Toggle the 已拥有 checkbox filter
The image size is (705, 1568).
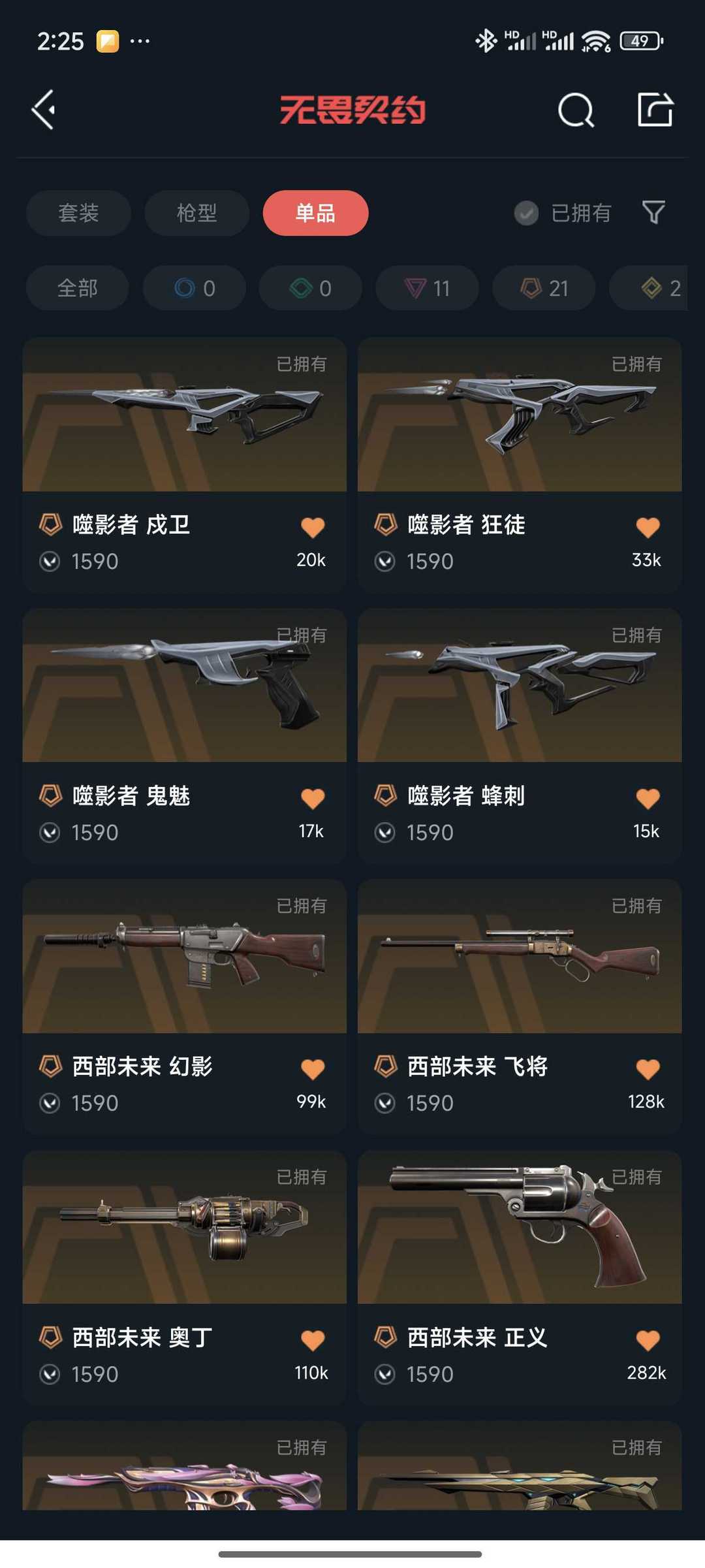point(563,213)
